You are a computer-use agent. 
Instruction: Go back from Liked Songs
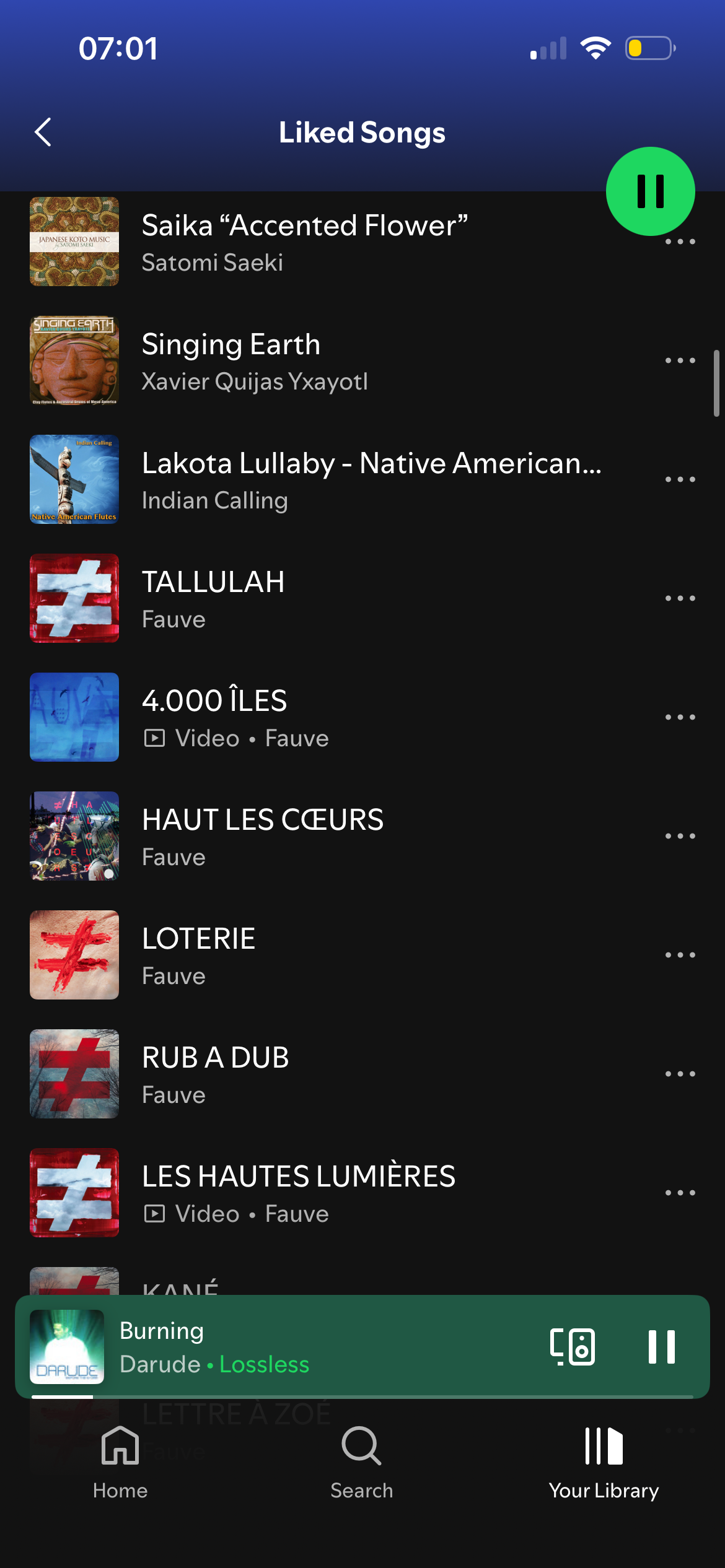point(43,133)
